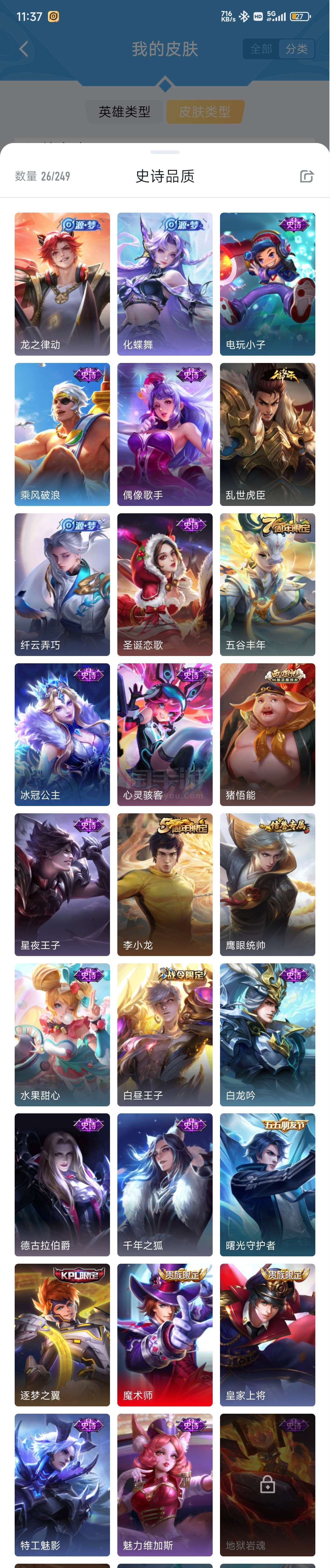Open the 乱世虎臣 skin card
330x1568 pixels.
[x=267, y=434]
